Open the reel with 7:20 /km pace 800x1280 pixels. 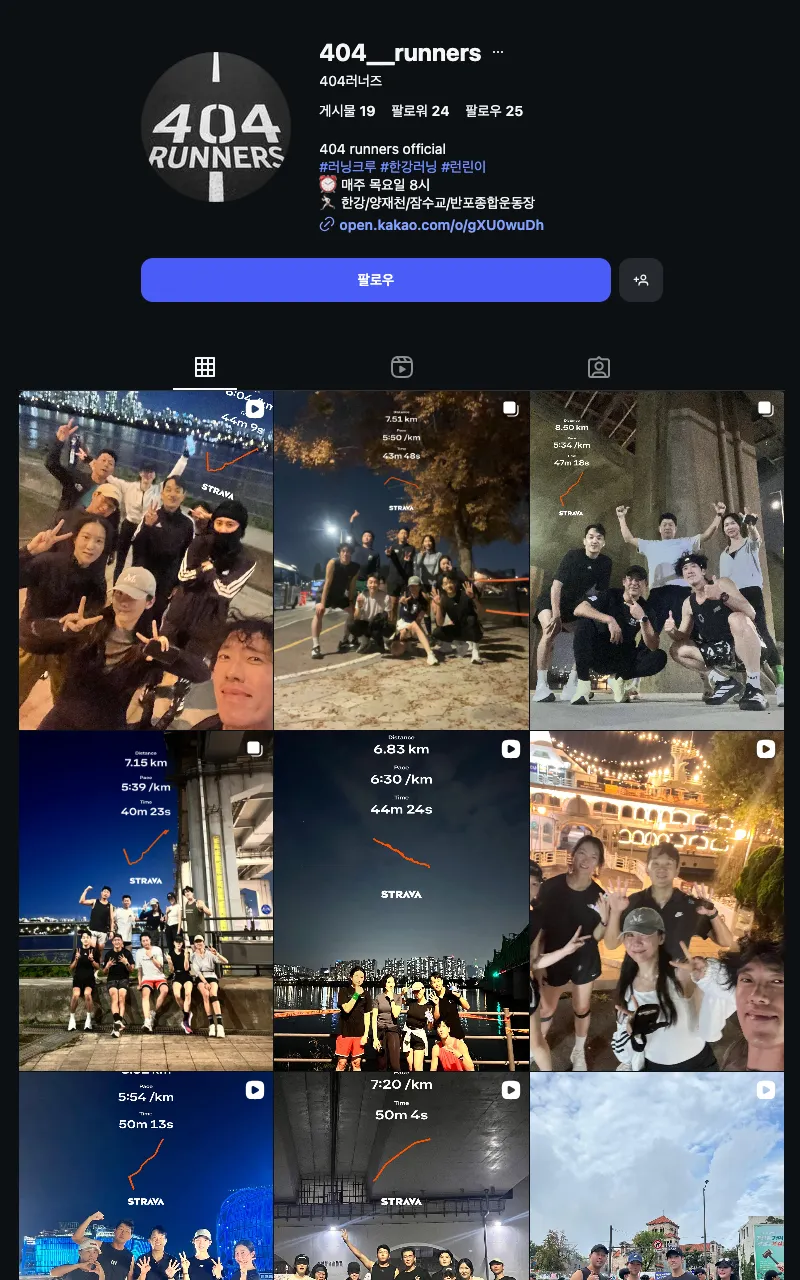coord(401,1175)
